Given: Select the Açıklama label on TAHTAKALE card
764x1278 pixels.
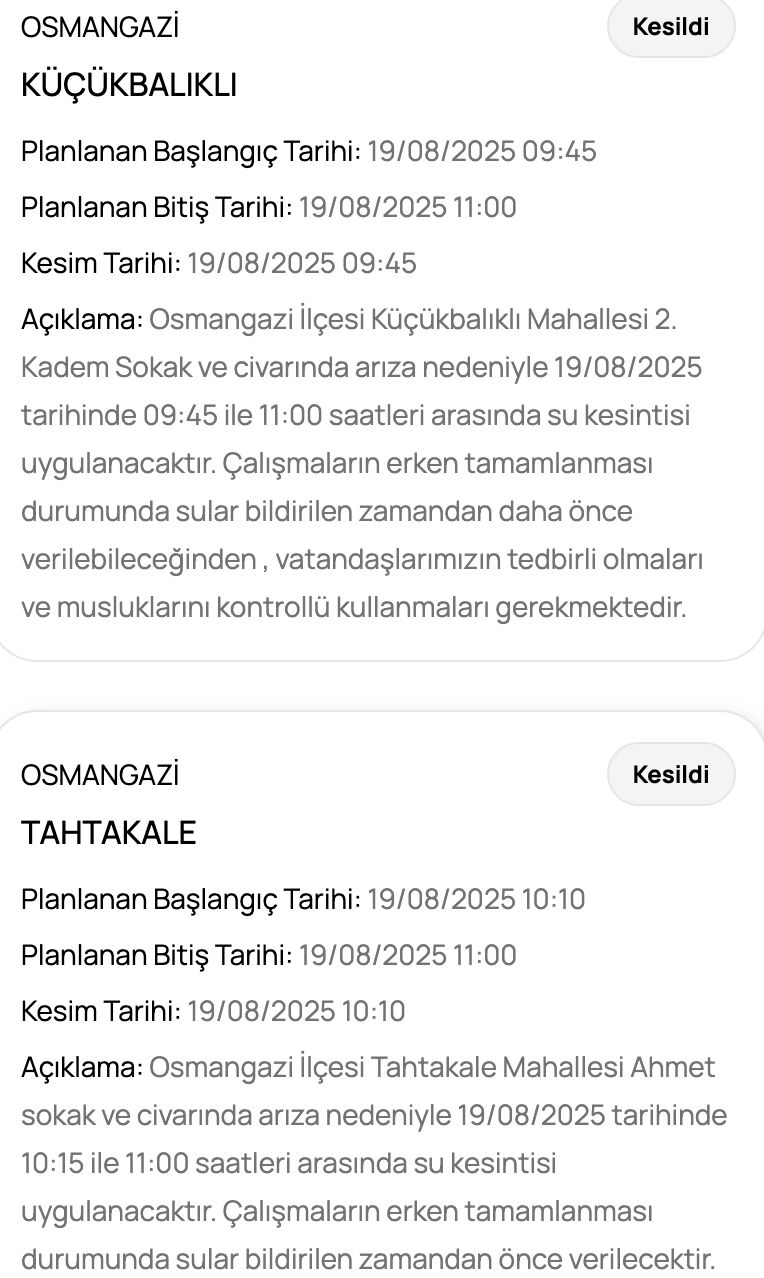Looking at the screenshot, I should point(62,1068).
